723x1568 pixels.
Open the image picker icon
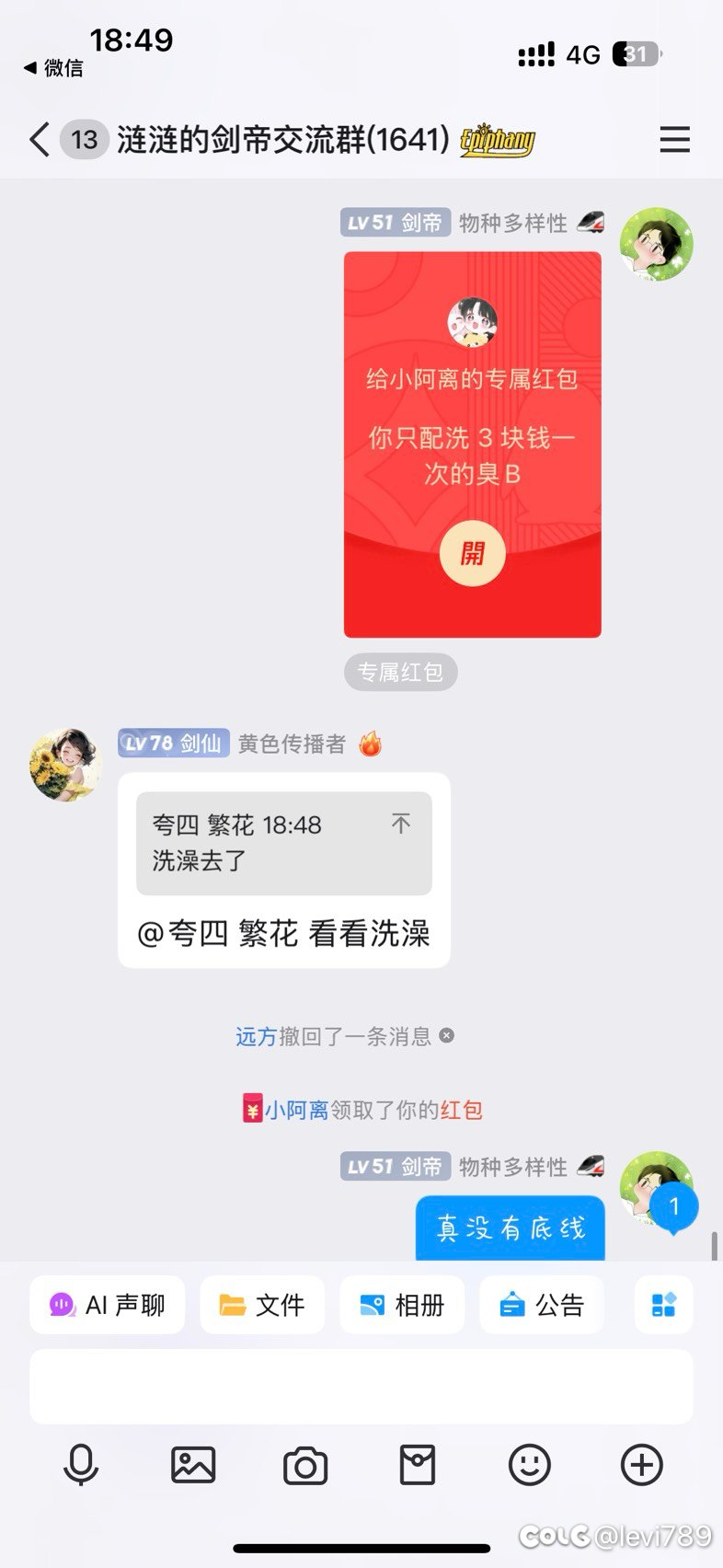coord(193,1465)
